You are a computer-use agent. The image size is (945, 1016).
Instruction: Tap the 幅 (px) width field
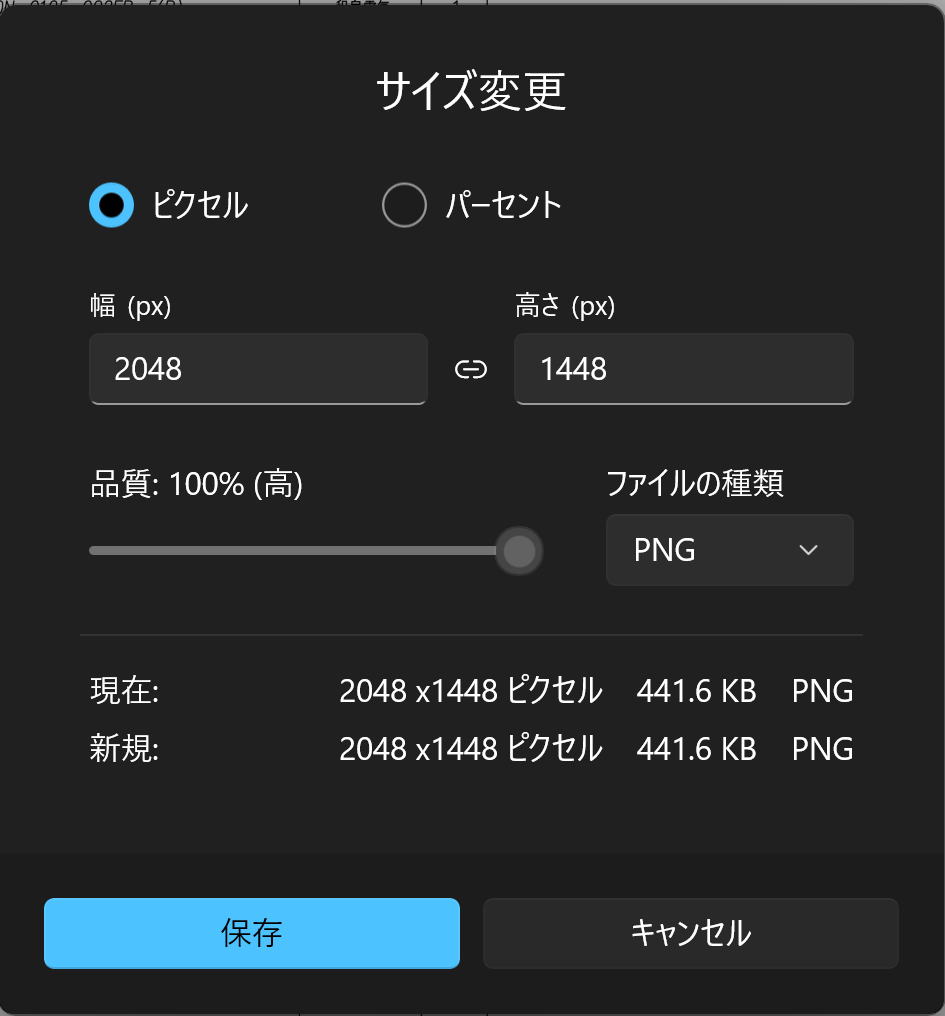(x=258, y=369)
